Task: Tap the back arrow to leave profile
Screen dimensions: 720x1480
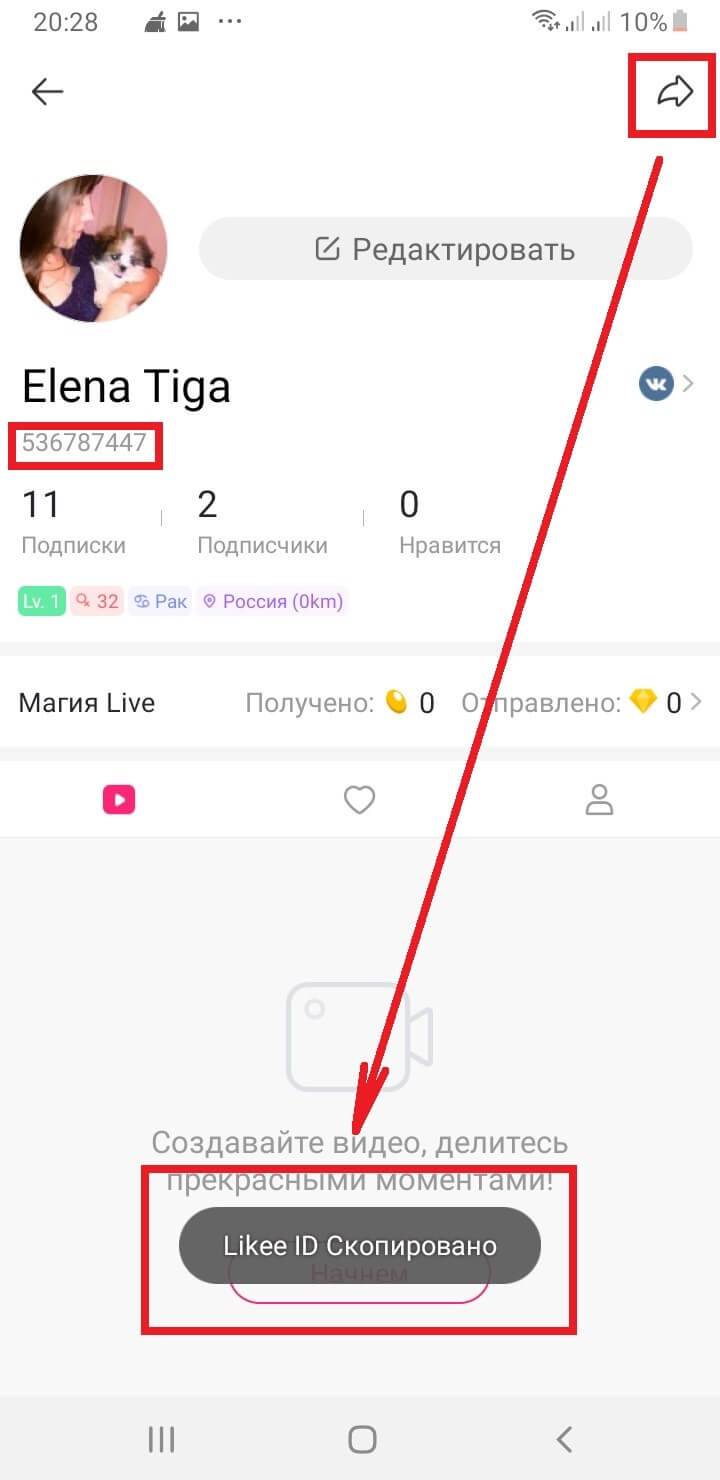Action: pos(47,91)
